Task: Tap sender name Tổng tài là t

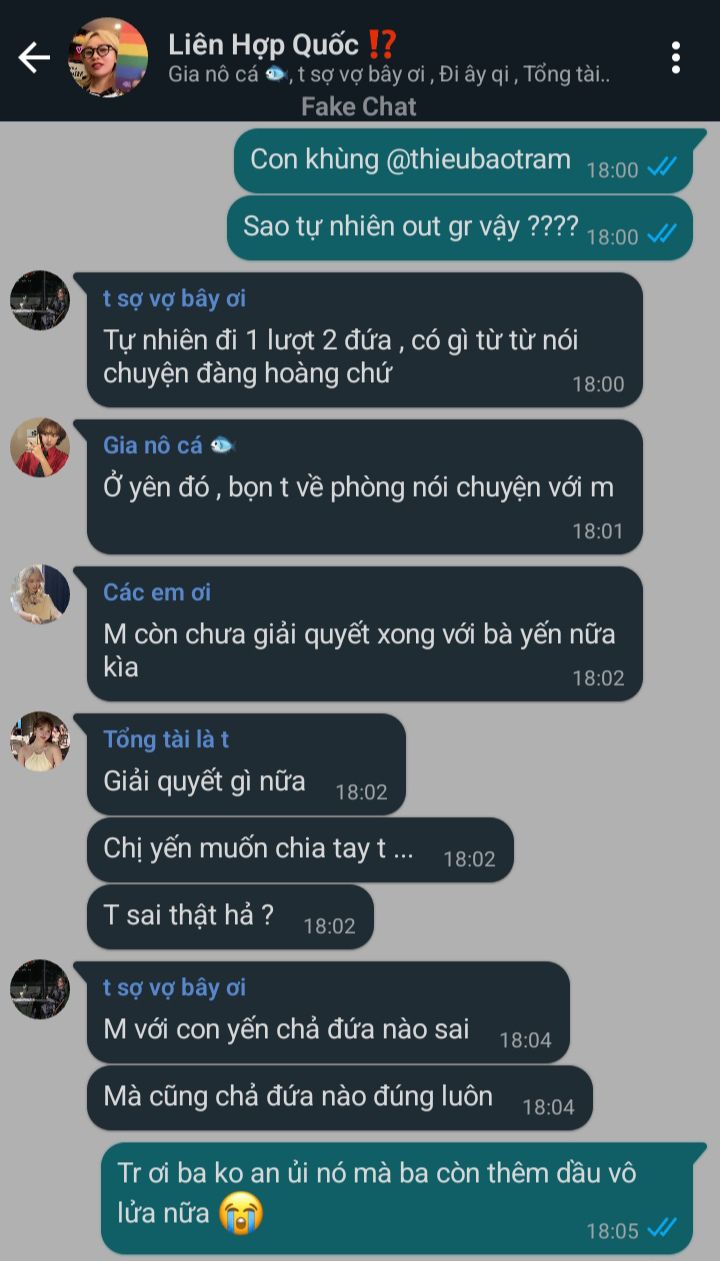Action: coord(166,739)
